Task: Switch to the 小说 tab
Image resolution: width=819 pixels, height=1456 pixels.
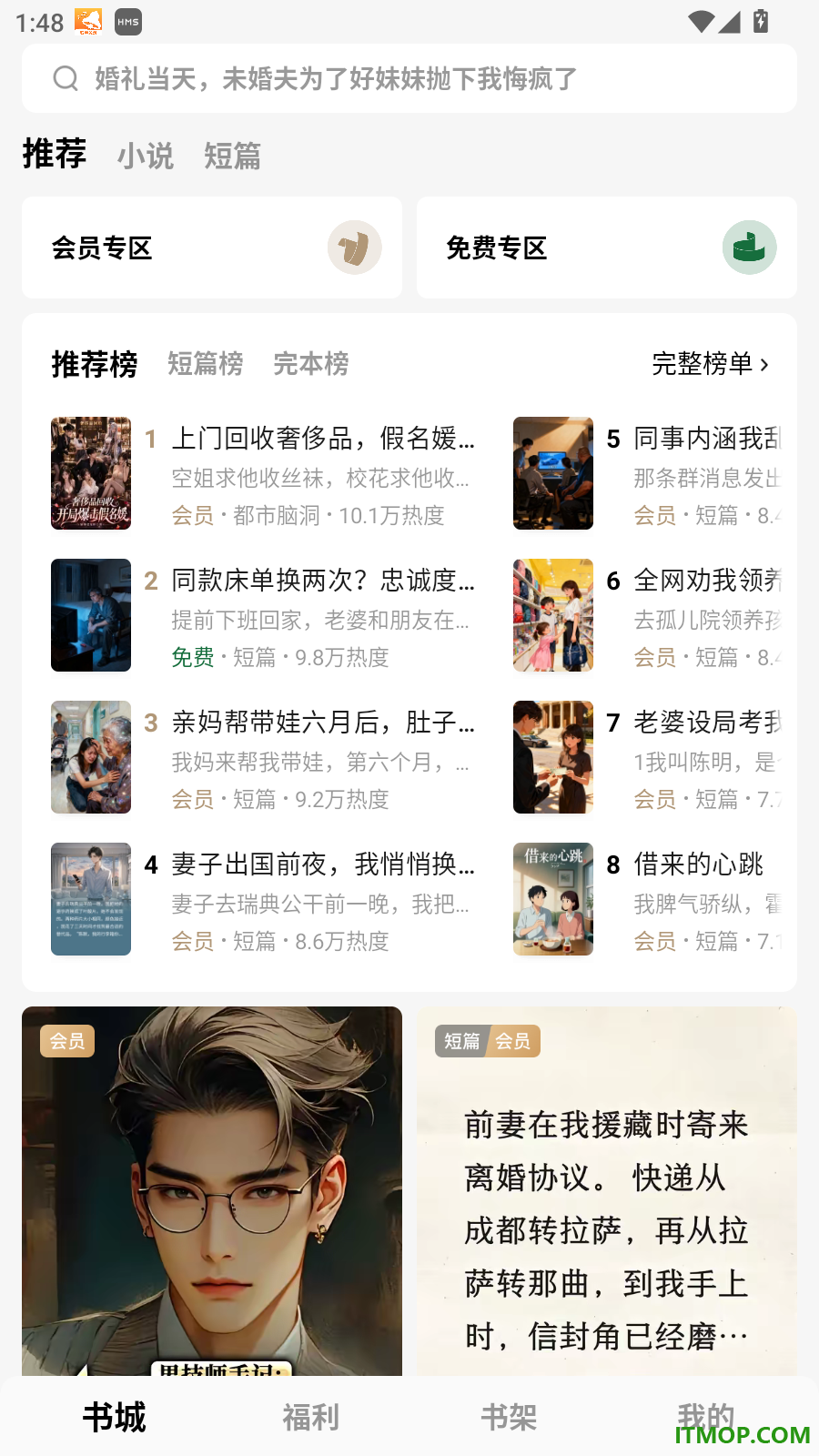Action: (x=145, y=156)
